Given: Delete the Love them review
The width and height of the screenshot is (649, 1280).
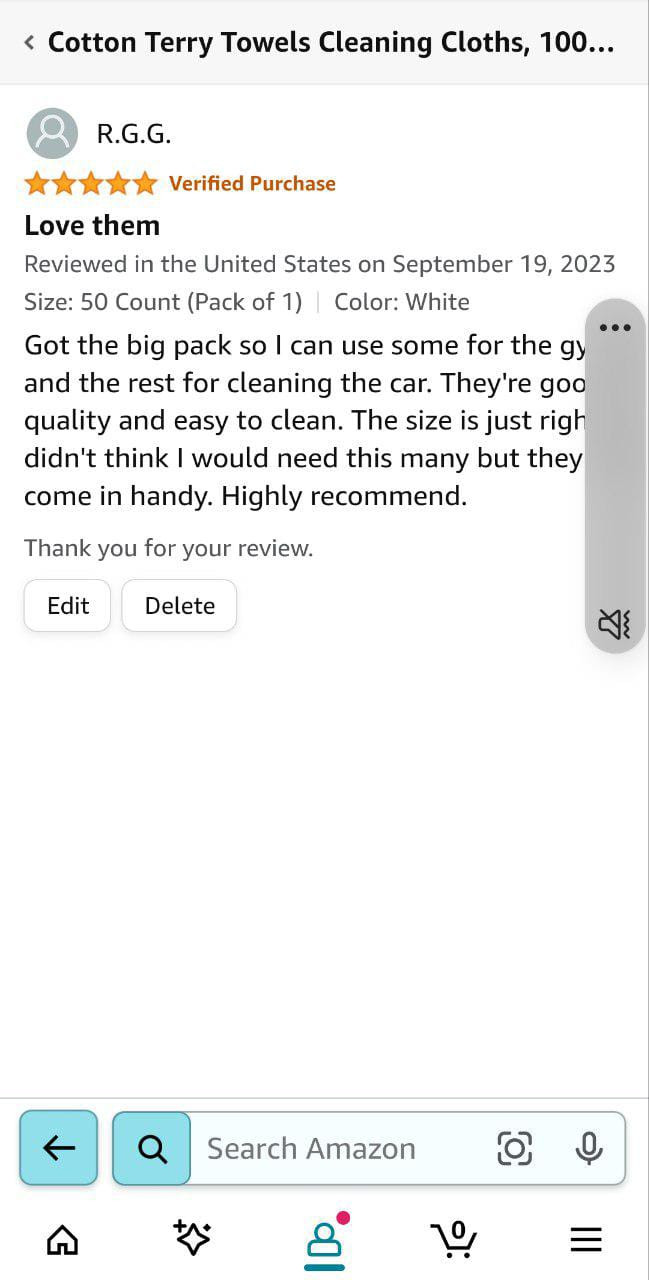Looking at the screenshot, I should click(180, 606).
